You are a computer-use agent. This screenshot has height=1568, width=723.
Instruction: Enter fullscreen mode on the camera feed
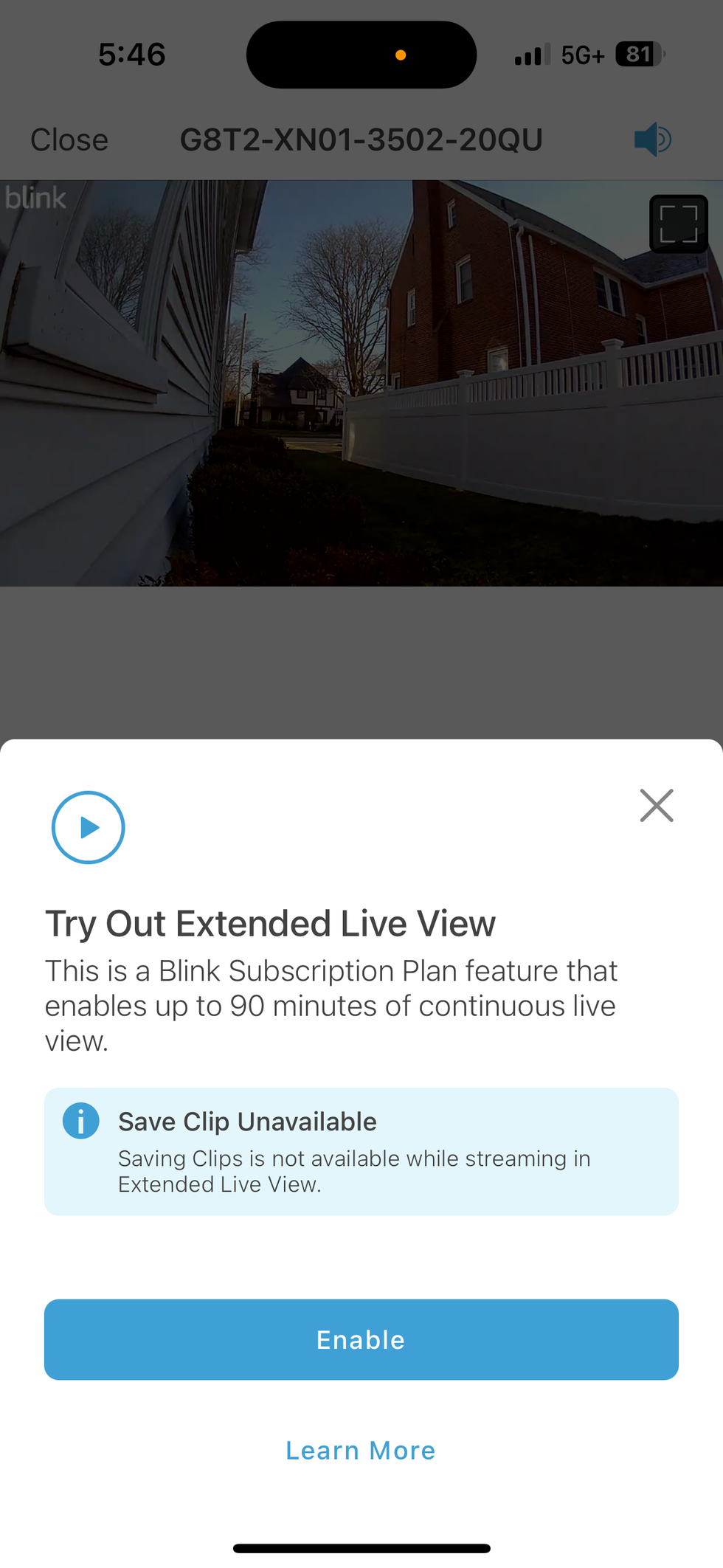point(678,223)
